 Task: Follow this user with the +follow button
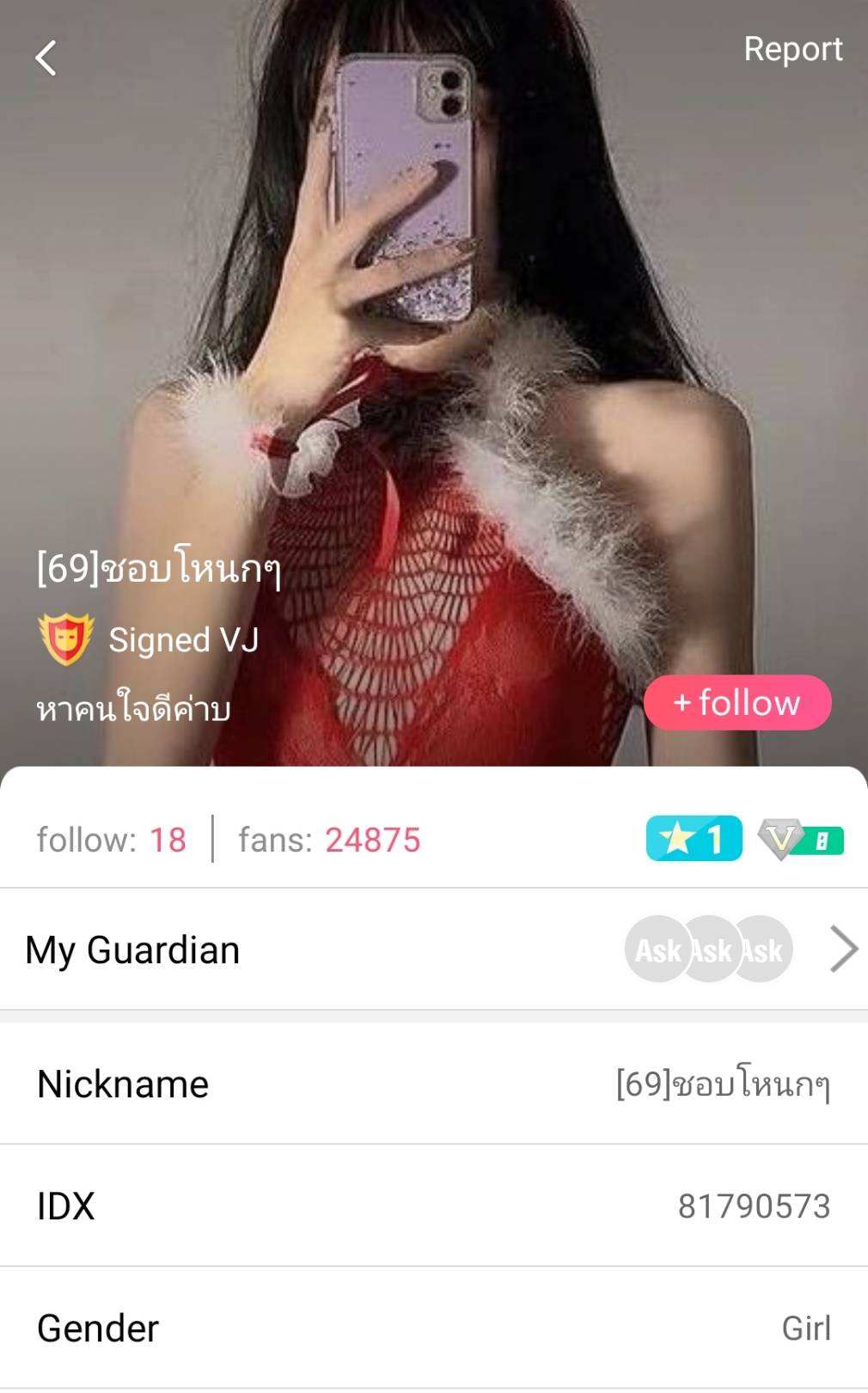(737, 703)
